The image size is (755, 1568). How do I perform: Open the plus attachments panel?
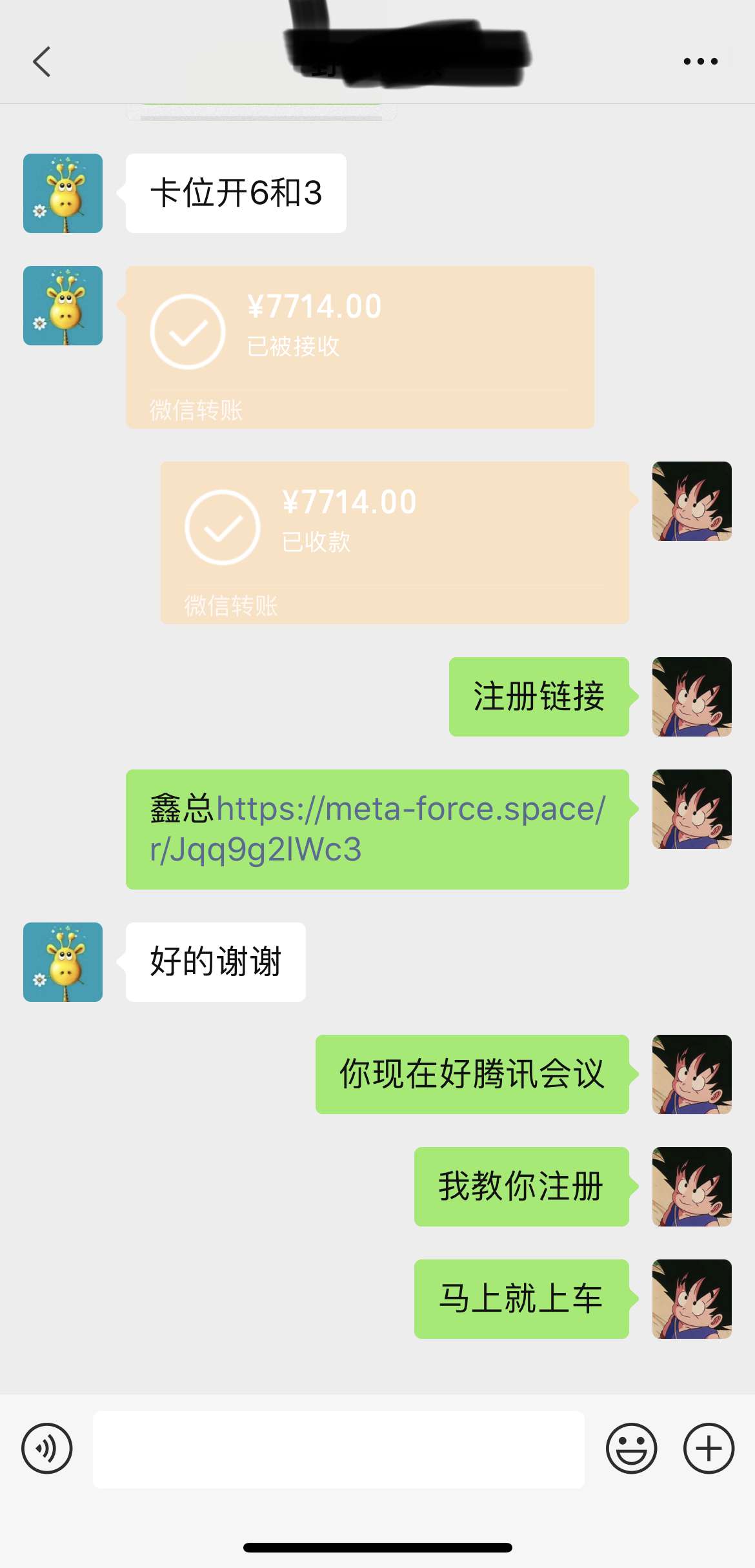(709, 1448)
